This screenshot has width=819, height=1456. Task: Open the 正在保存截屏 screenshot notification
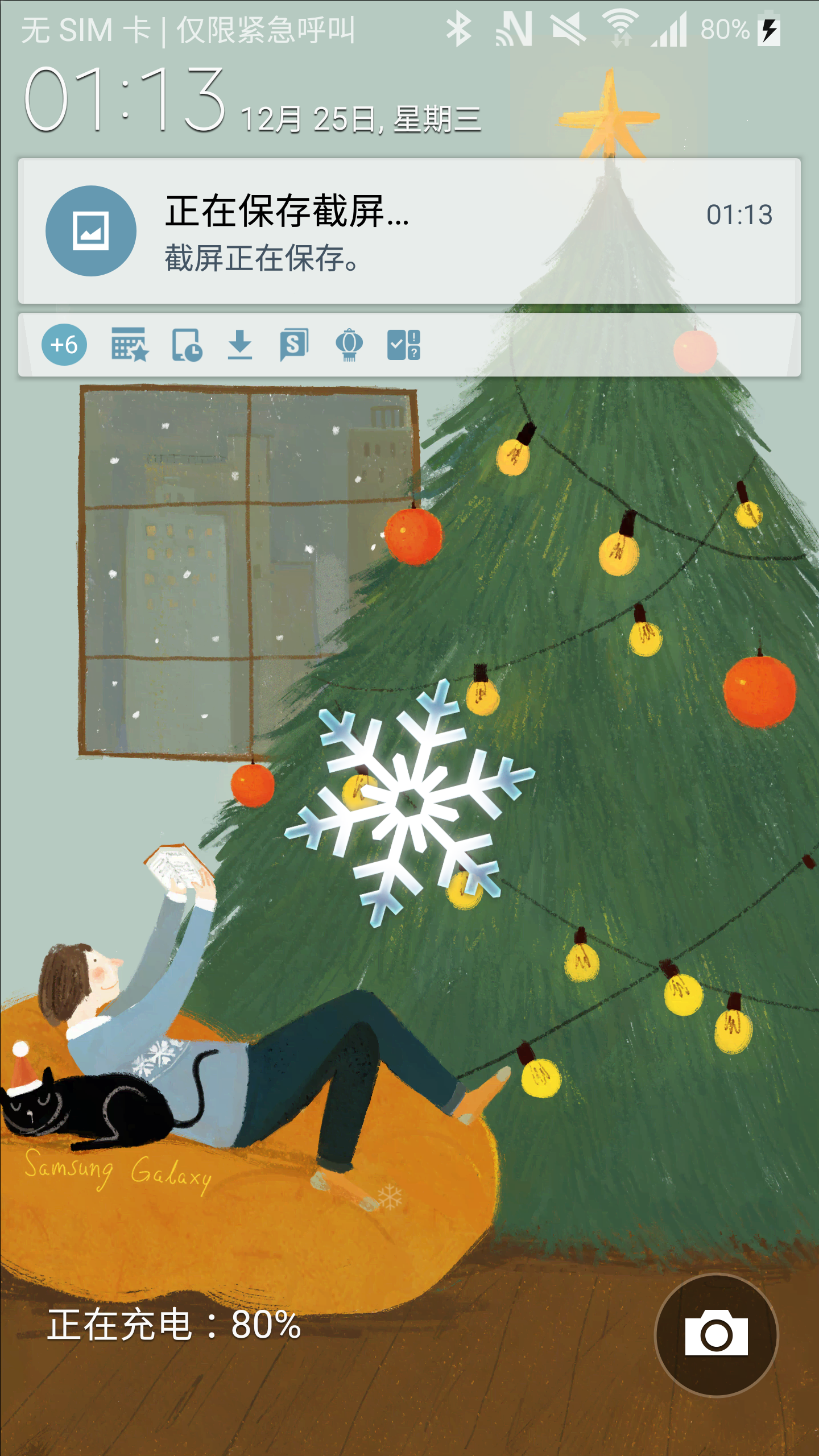coord(408,231)
